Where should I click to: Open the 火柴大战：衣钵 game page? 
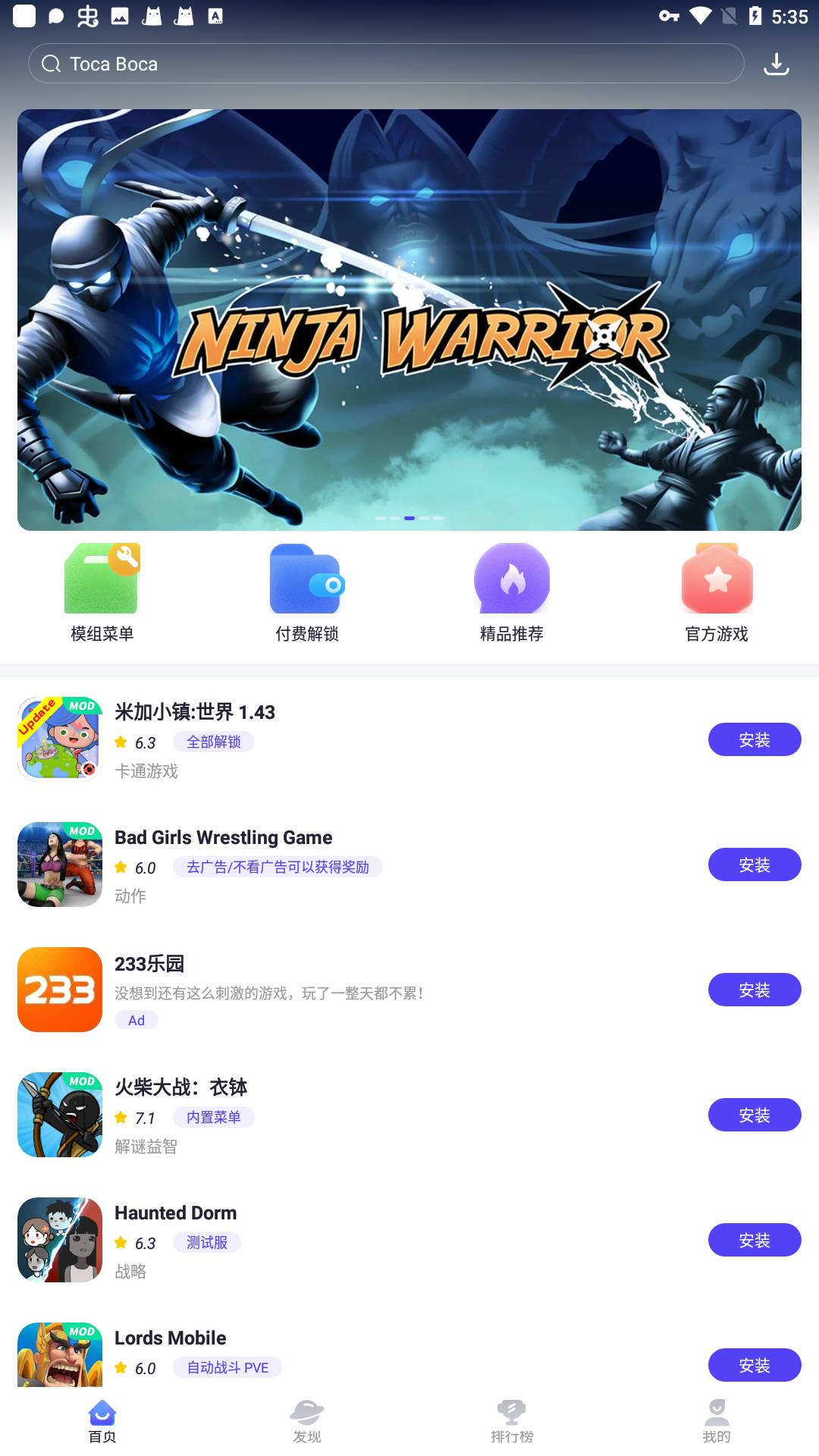[180, 1087]
